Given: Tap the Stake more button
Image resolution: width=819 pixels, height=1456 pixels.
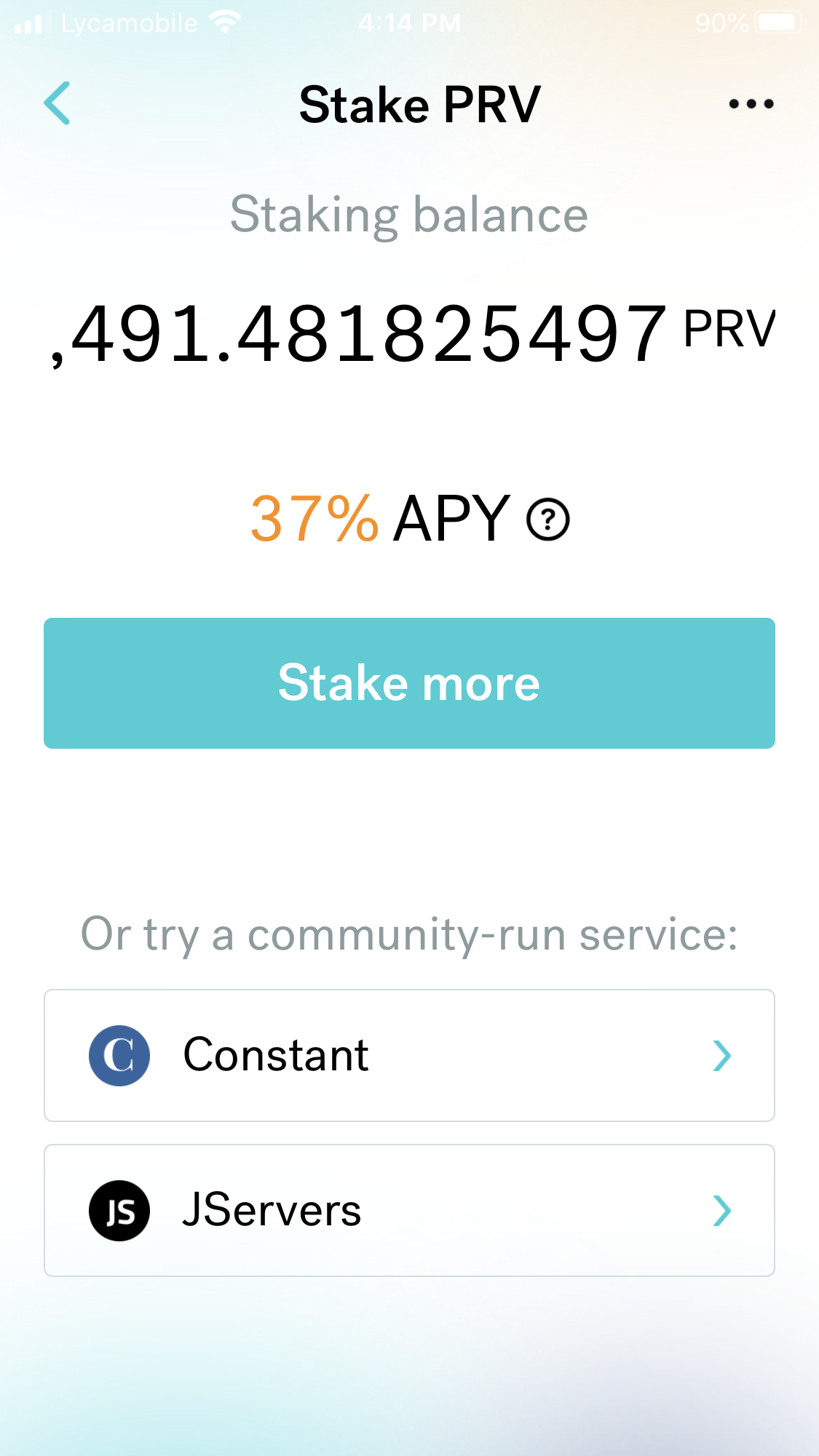Looking at the screenshot, I should pyautogui.click(x=409, y=683).
